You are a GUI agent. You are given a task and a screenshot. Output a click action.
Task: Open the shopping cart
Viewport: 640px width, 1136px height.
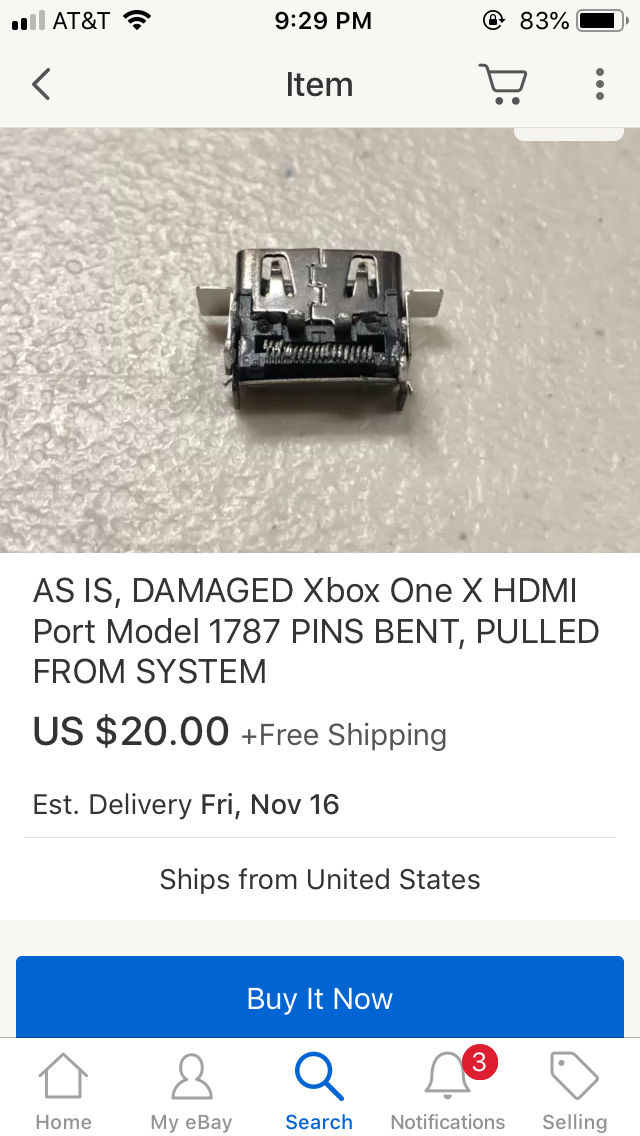click(502, 84)
